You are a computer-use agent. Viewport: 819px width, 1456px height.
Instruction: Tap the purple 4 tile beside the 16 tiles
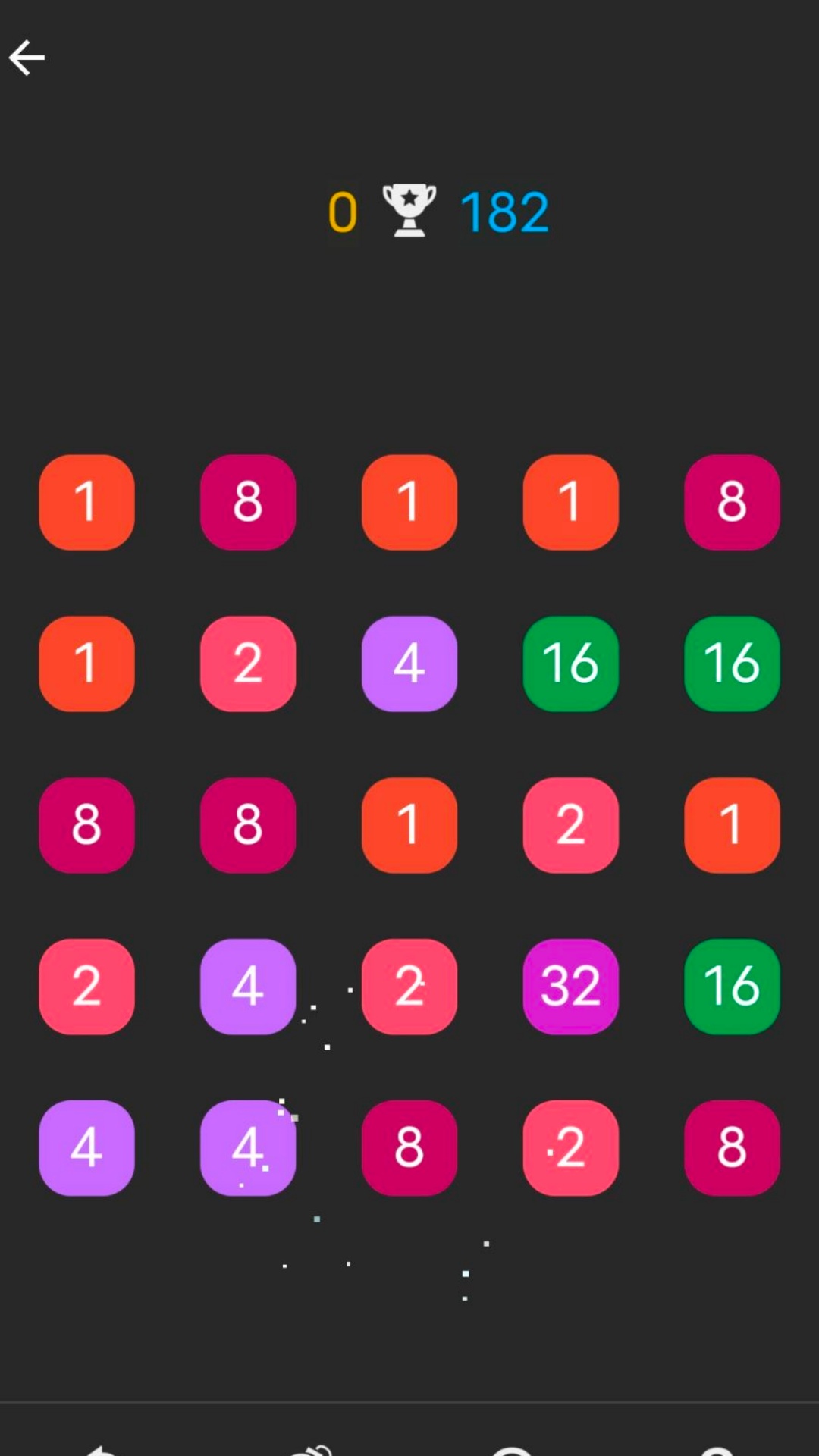coord(409,664)
